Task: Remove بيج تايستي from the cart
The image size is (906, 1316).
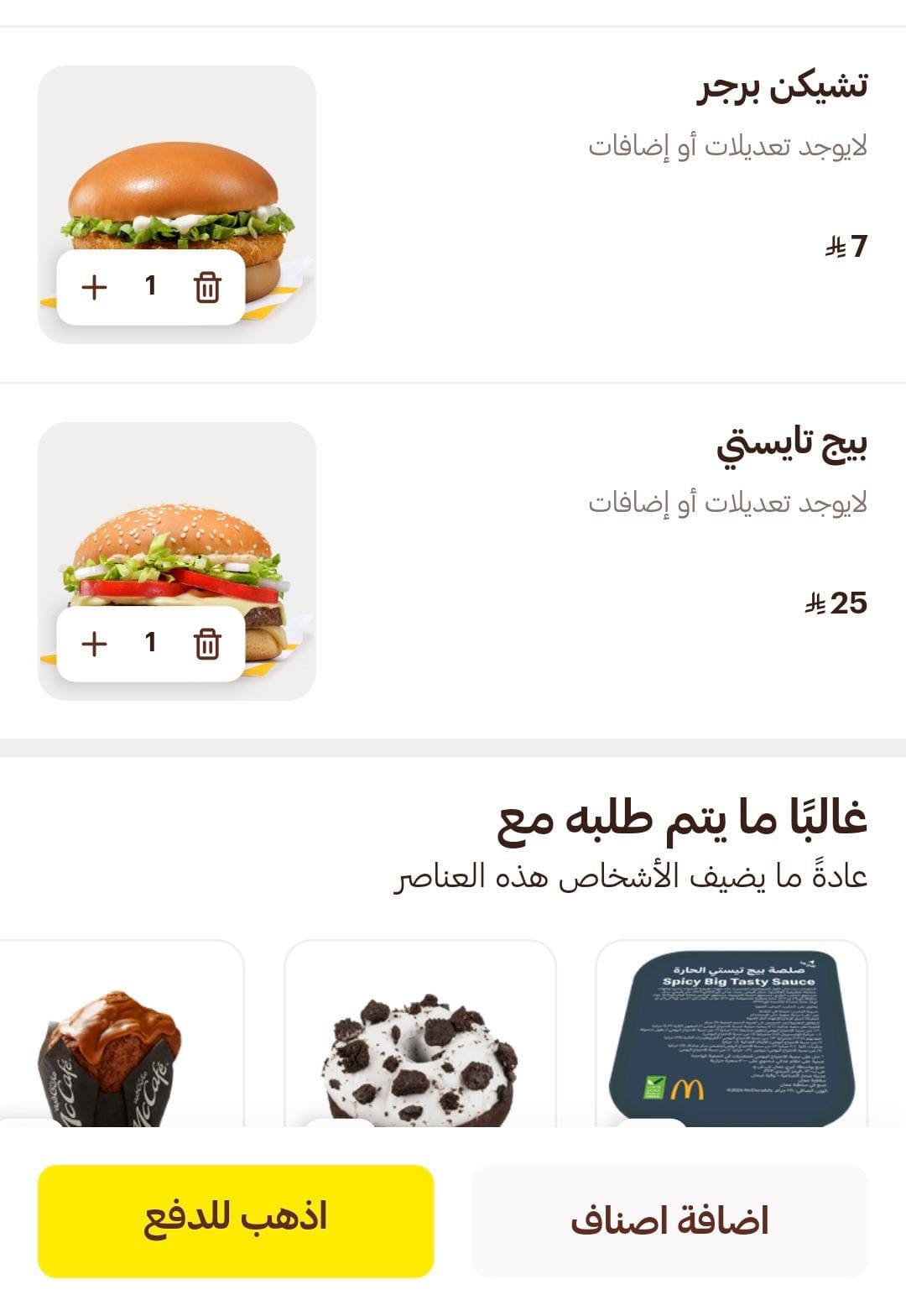Action: pyautogui.click(x=207, y=644)
